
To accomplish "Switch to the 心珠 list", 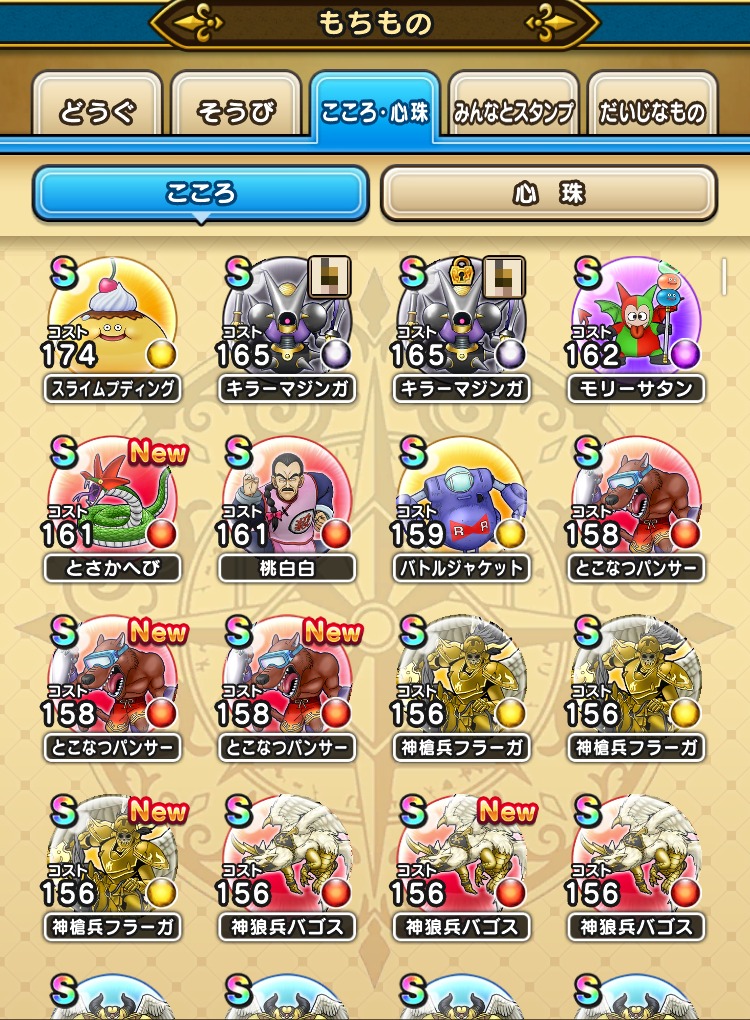I will 549,193.
